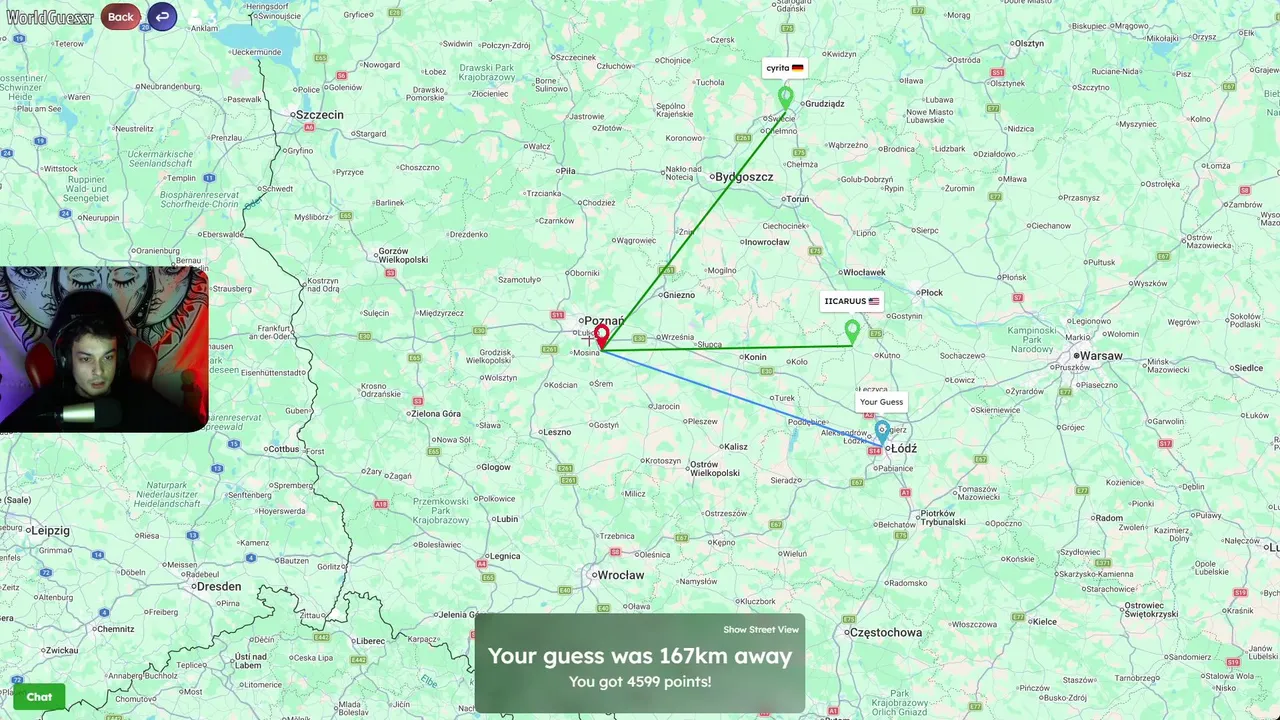Image resolution: width=1280 pixels, height=720 pixels.
Task: Select IICARUUS's guess marker
Action: click(x=852, y=329)
